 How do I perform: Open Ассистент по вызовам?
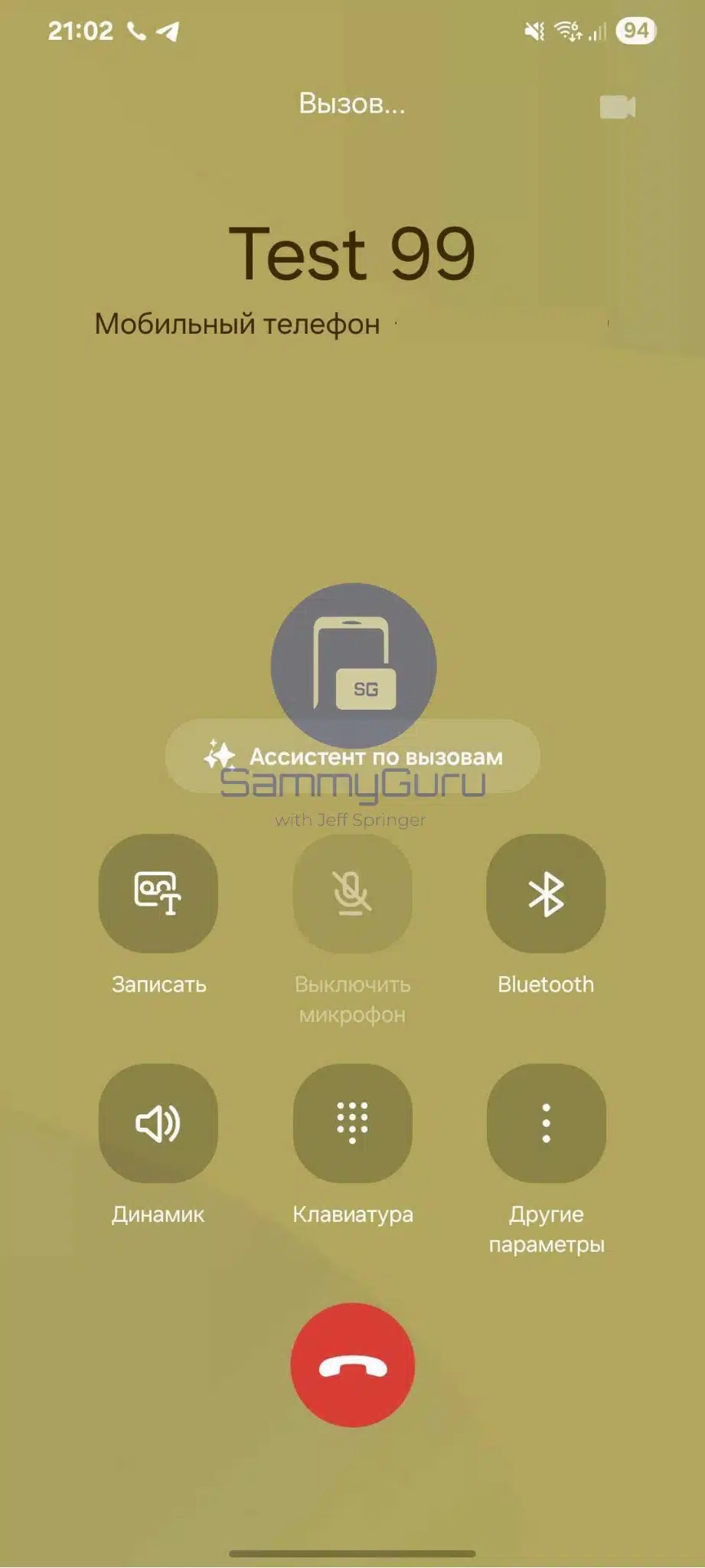[x=353, y=757]
